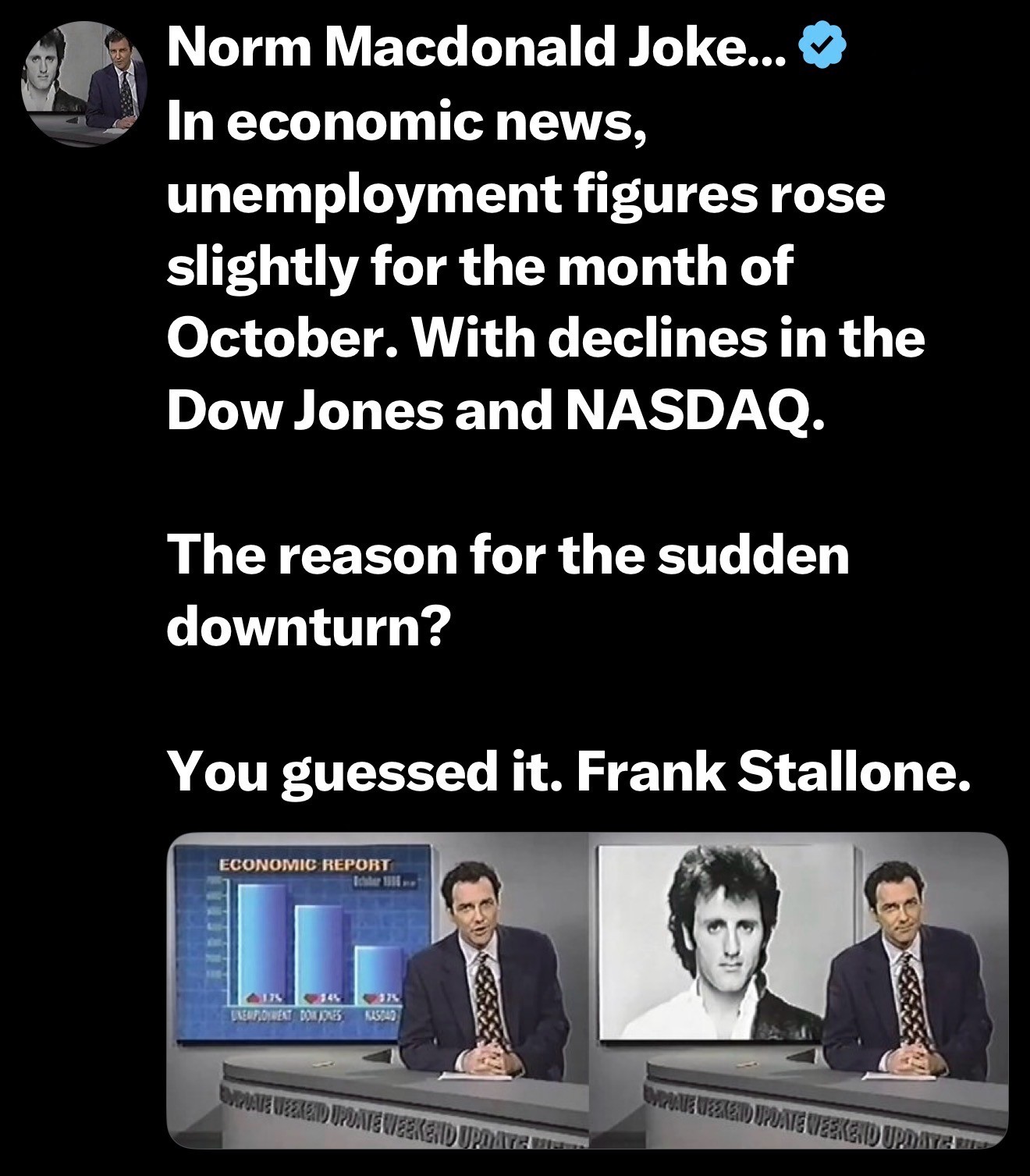Open the black-and-white portrait image
Image resolution: width=1030 pixels, height=1176 pixels.
[x=801, y=989]
